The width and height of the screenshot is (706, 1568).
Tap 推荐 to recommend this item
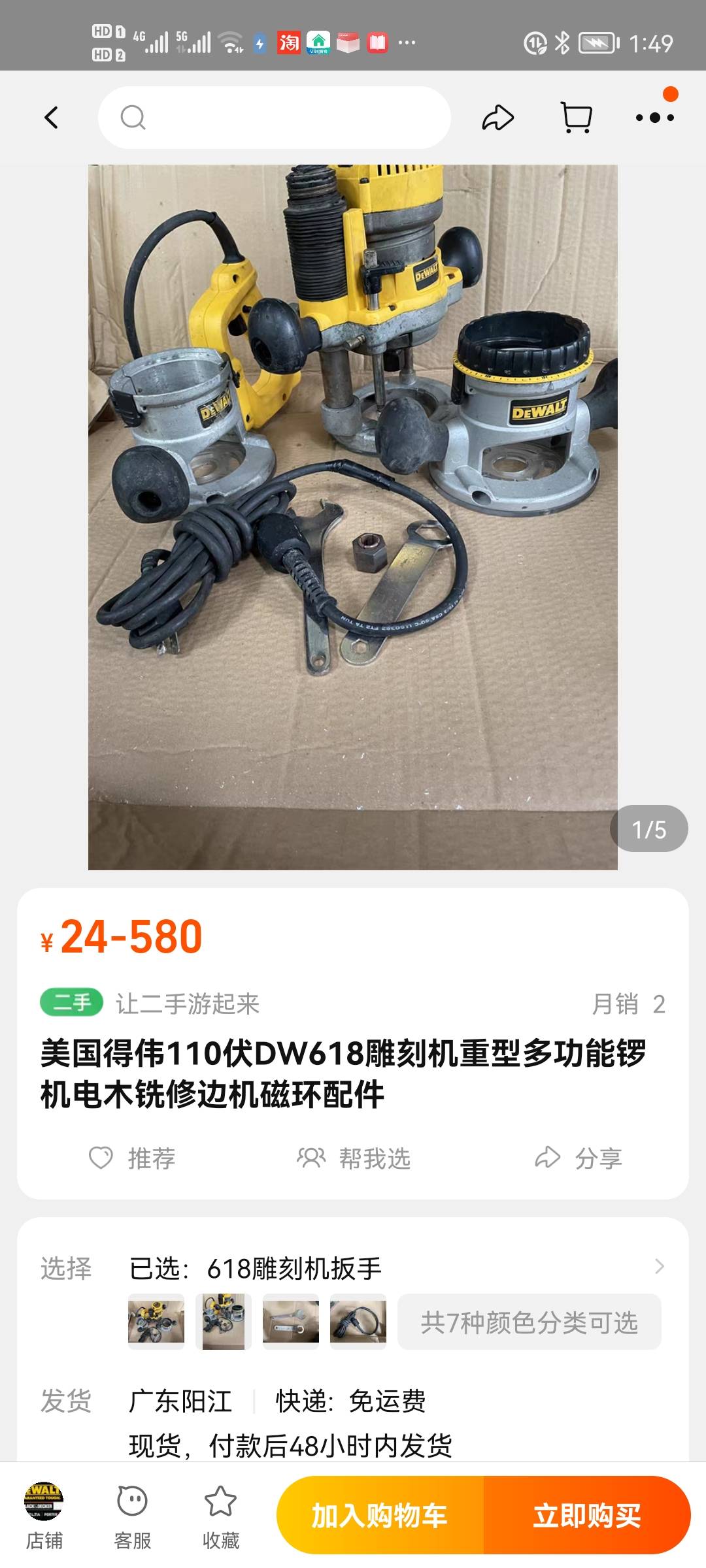(x=132, y=1158)
